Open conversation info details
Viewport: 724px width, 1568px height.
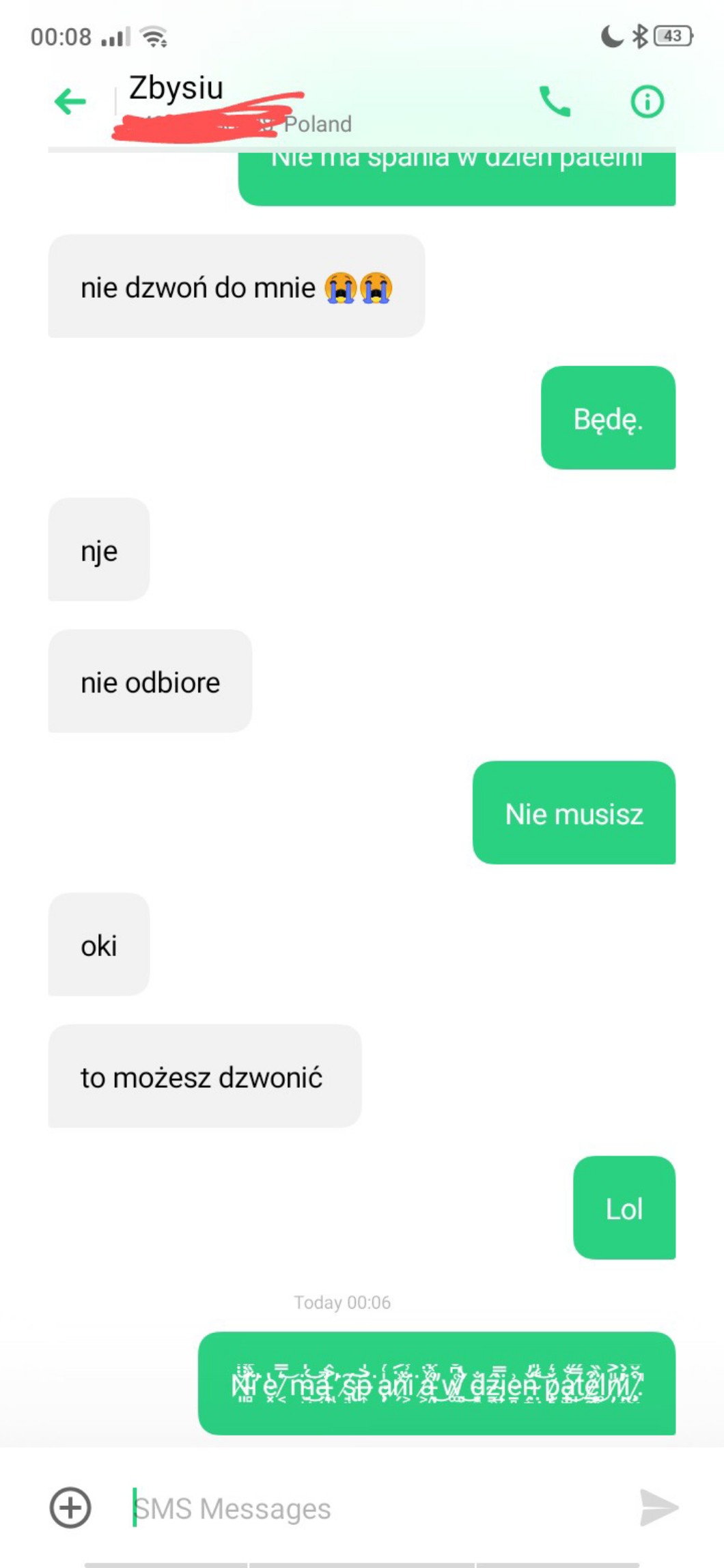(x=647, y=102)
